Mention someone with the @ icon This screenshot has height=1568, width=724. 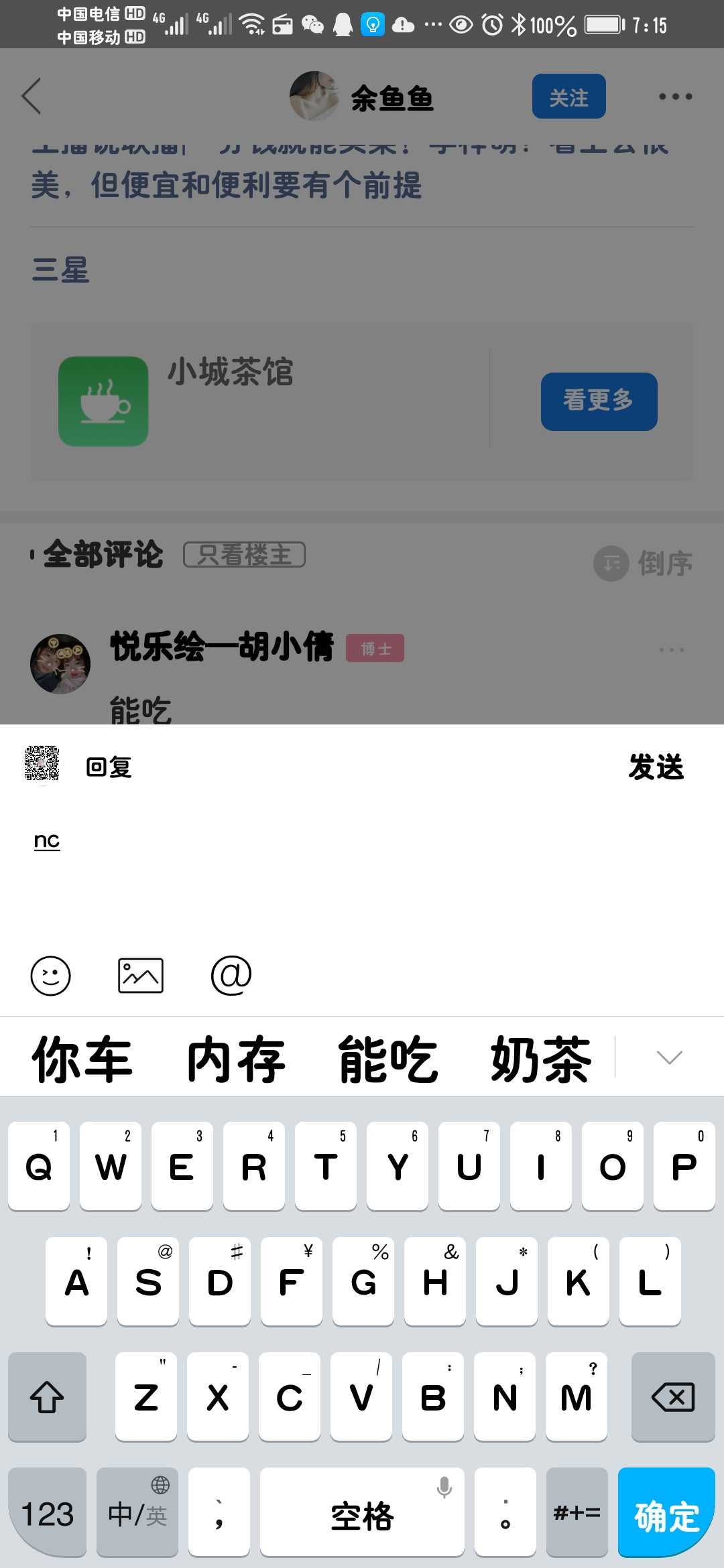(231, 975)
